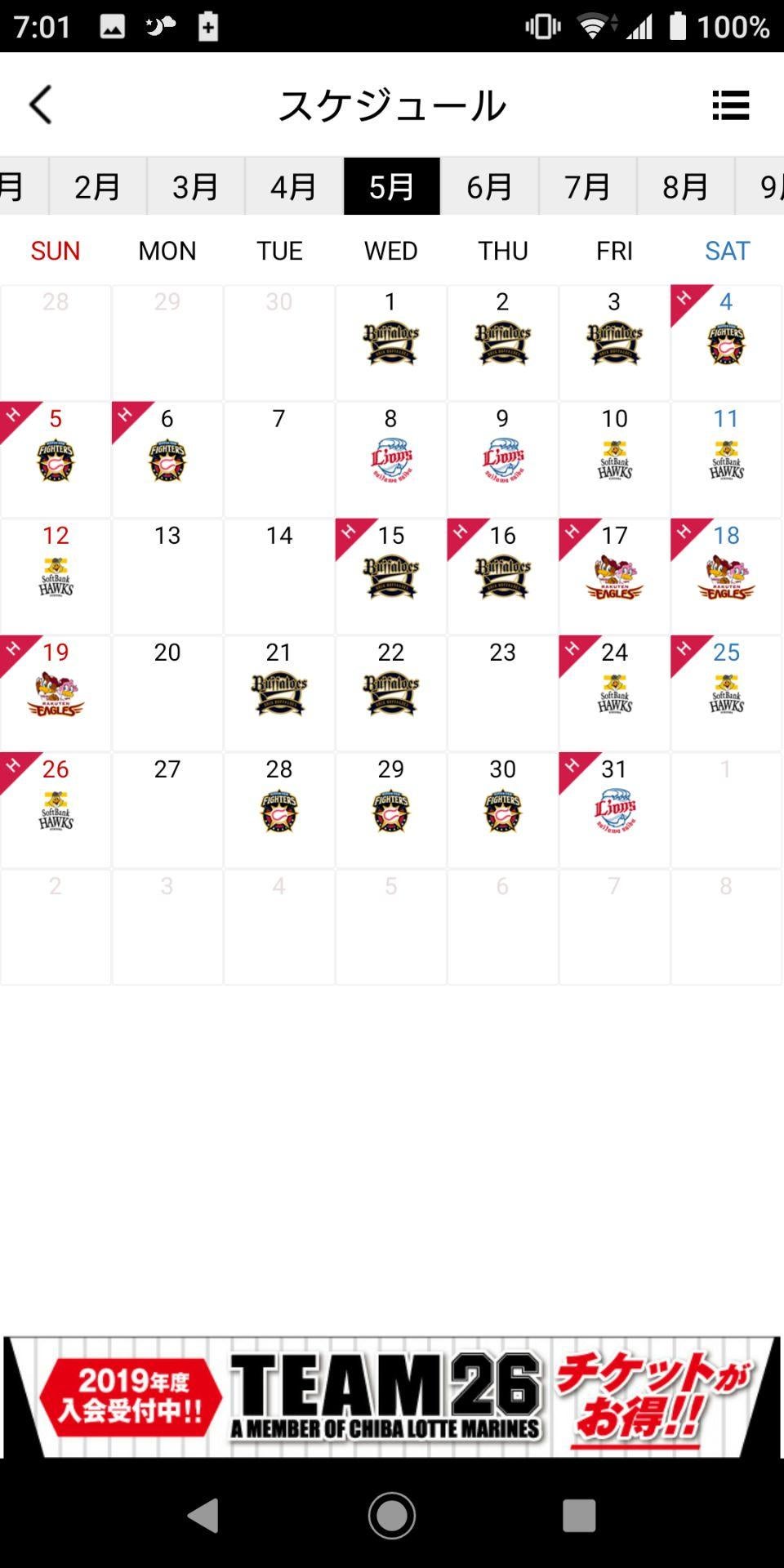This screenshot has height=1568, width=784.
Task: Open the TEAM 26 membership banner
Action: point(392,1396)
